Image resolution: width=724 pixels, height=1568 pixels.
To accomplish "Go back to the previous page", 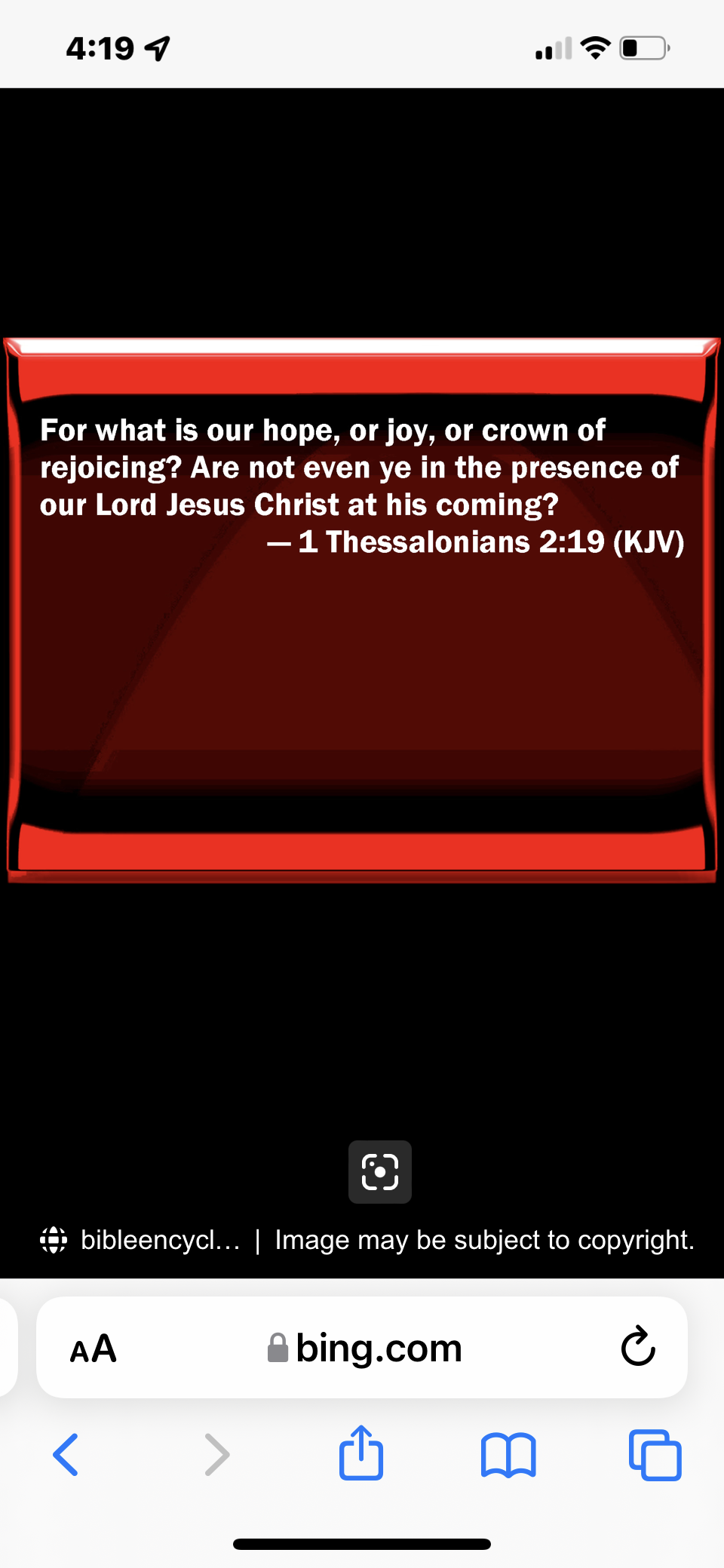I will click(66, 1454).
